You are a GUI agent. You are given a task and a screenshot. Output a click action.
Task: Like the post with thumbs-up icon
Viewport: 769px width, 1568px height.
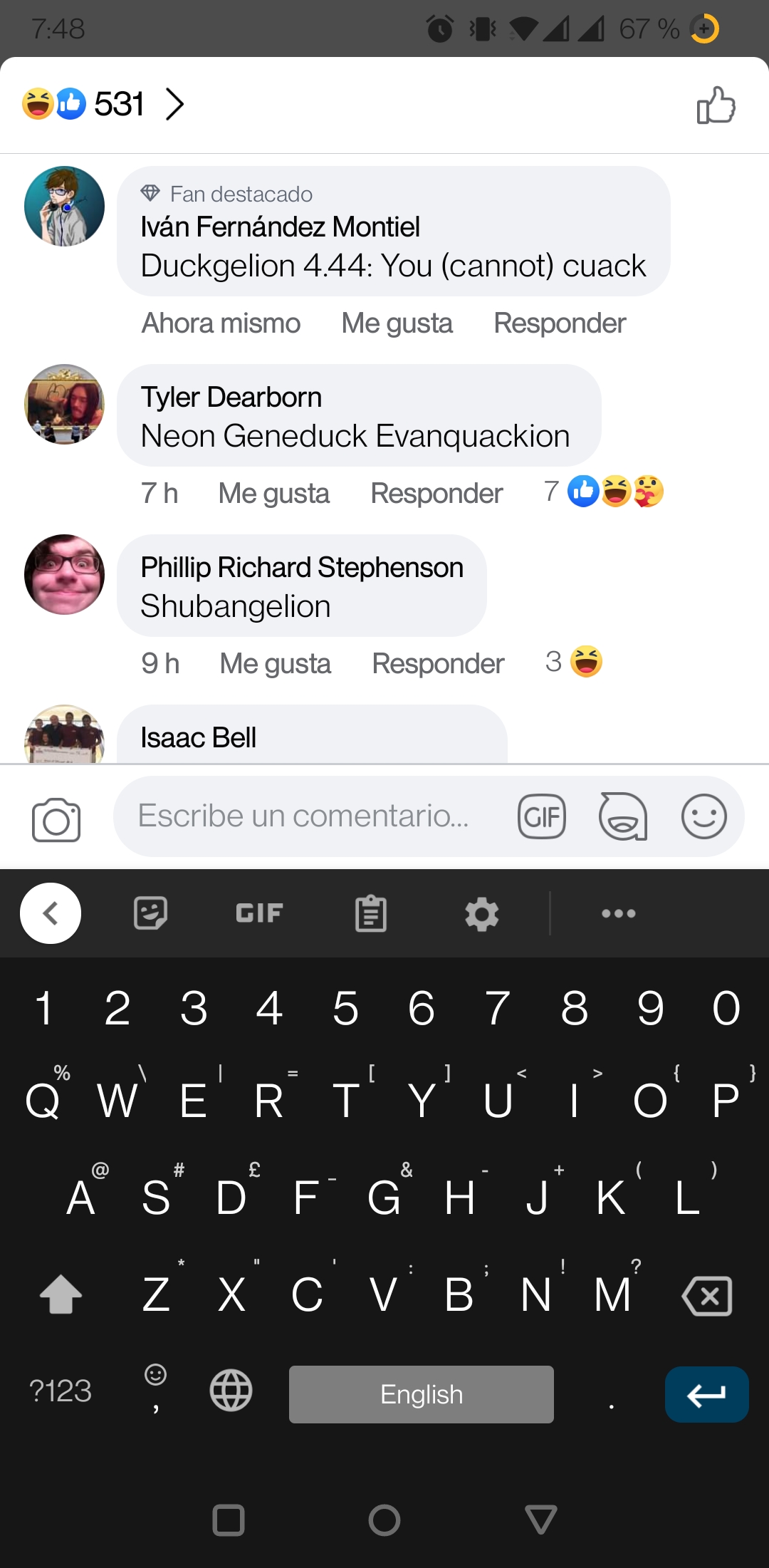tap(716, 105)
